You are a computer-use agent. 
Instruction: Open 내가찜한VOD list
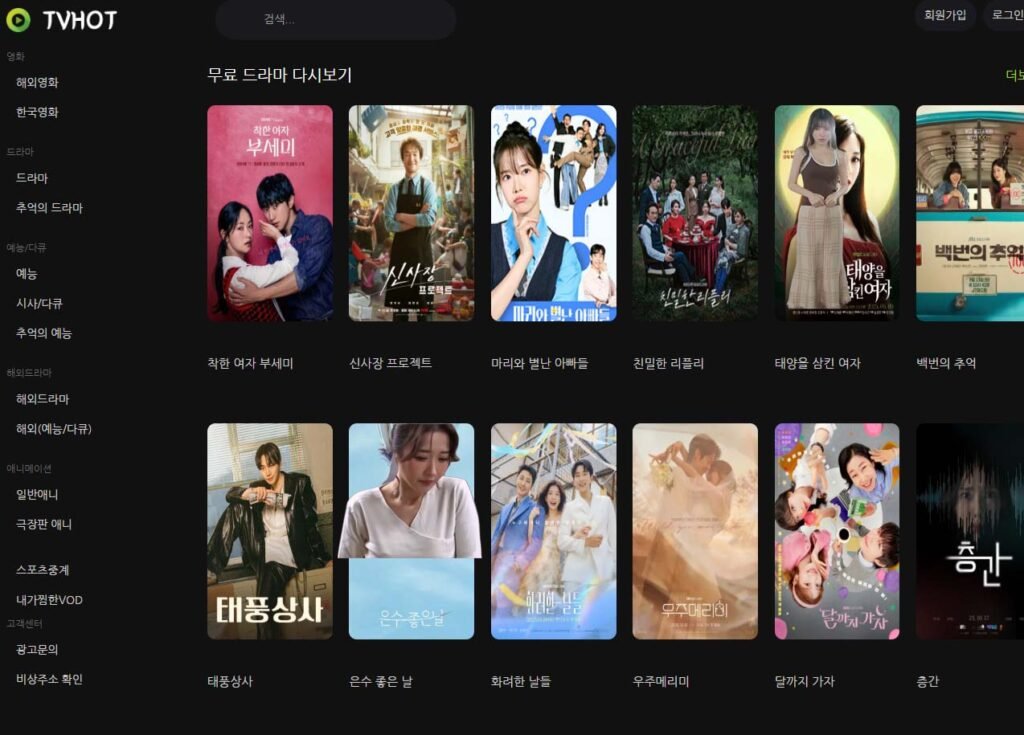pos(49,600)
